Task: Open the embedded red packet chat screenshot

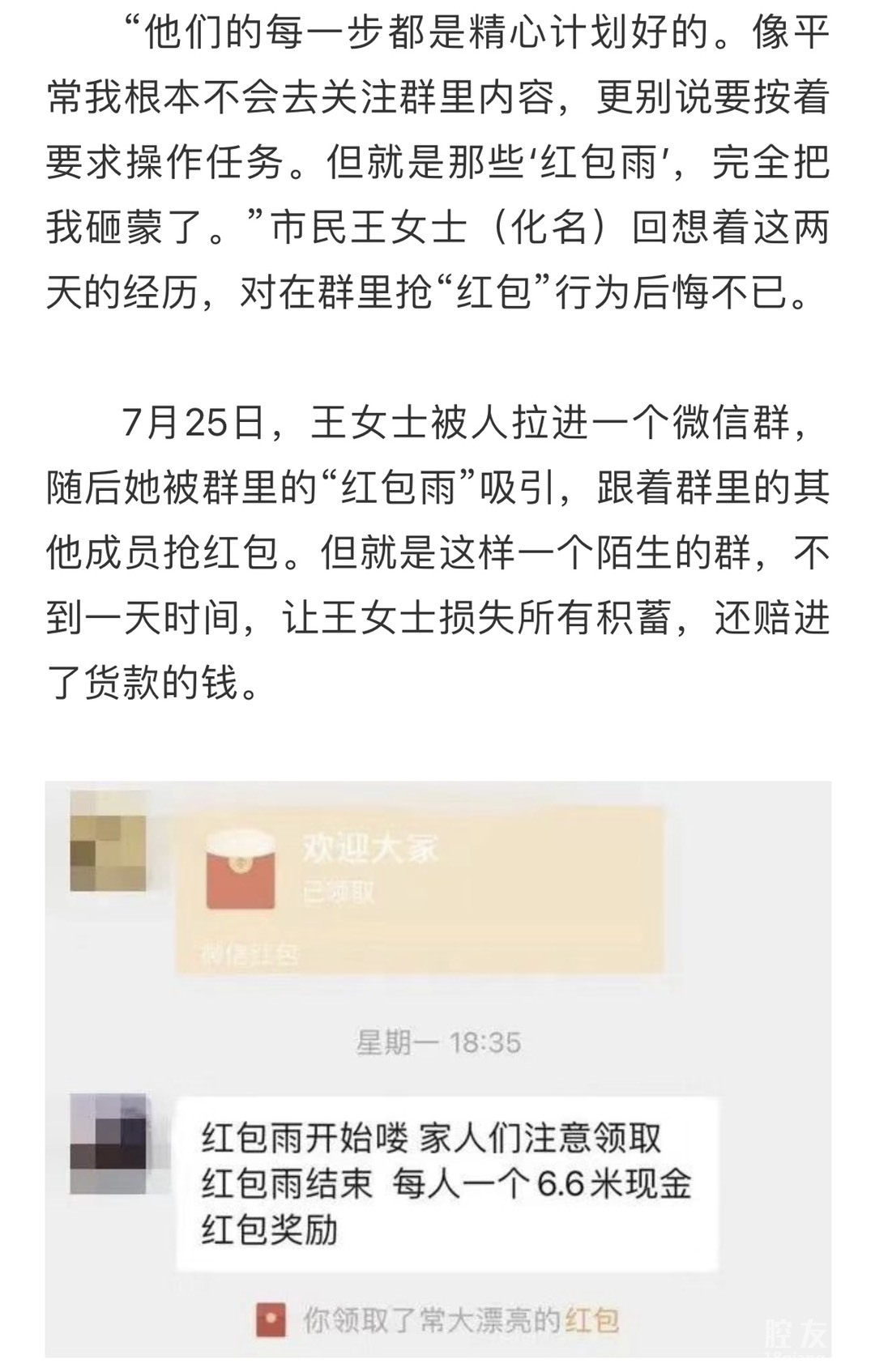Action: (437, 1069)
